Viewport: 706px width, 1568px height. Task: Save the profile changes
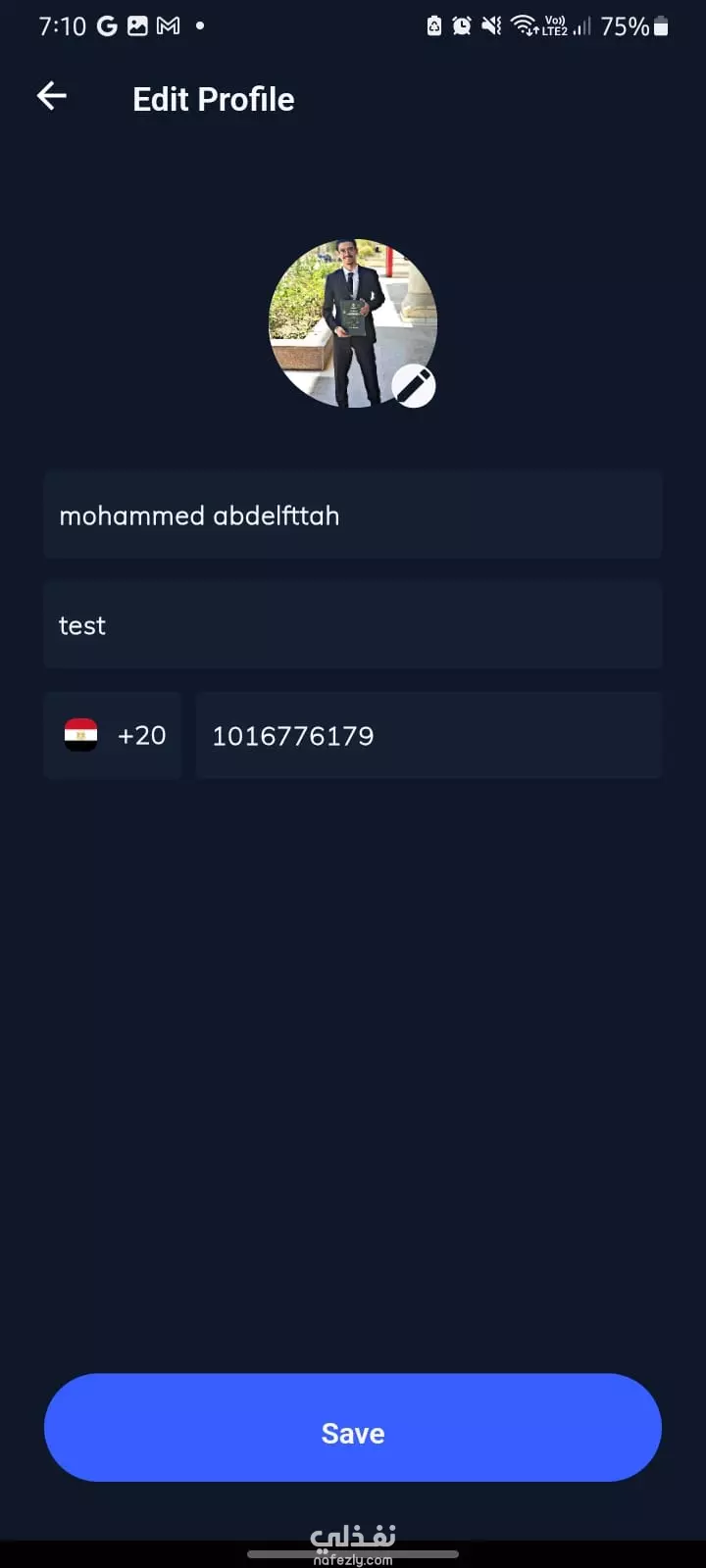(x=353, y=1428)
